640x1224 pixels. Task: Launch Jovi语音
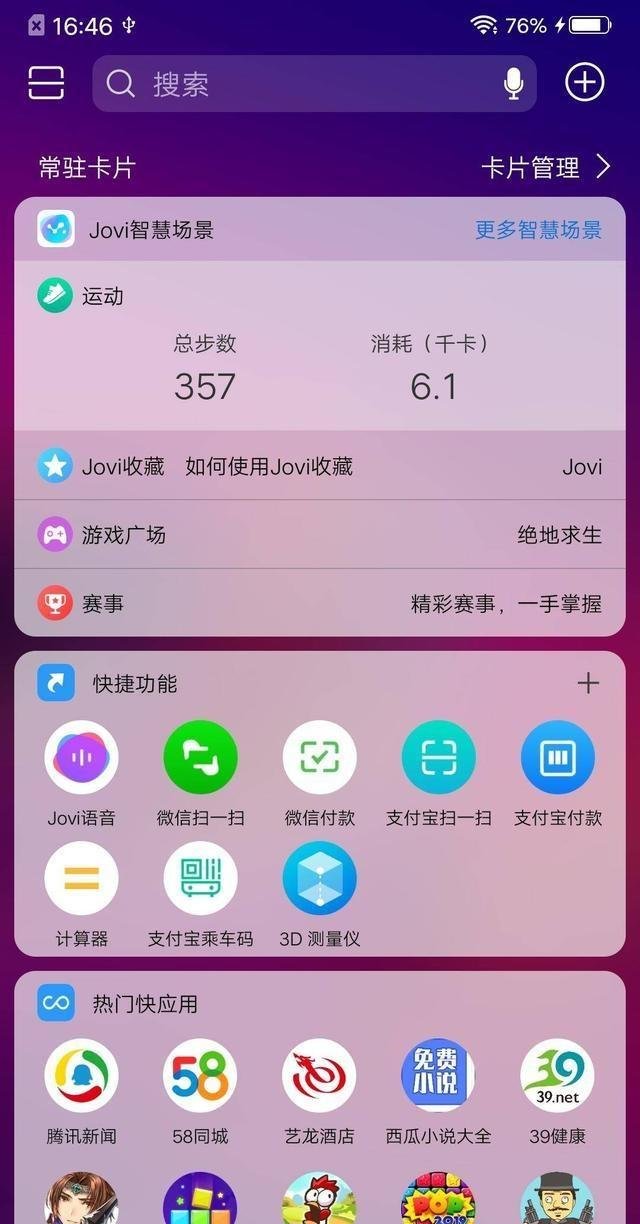point(81,758)
